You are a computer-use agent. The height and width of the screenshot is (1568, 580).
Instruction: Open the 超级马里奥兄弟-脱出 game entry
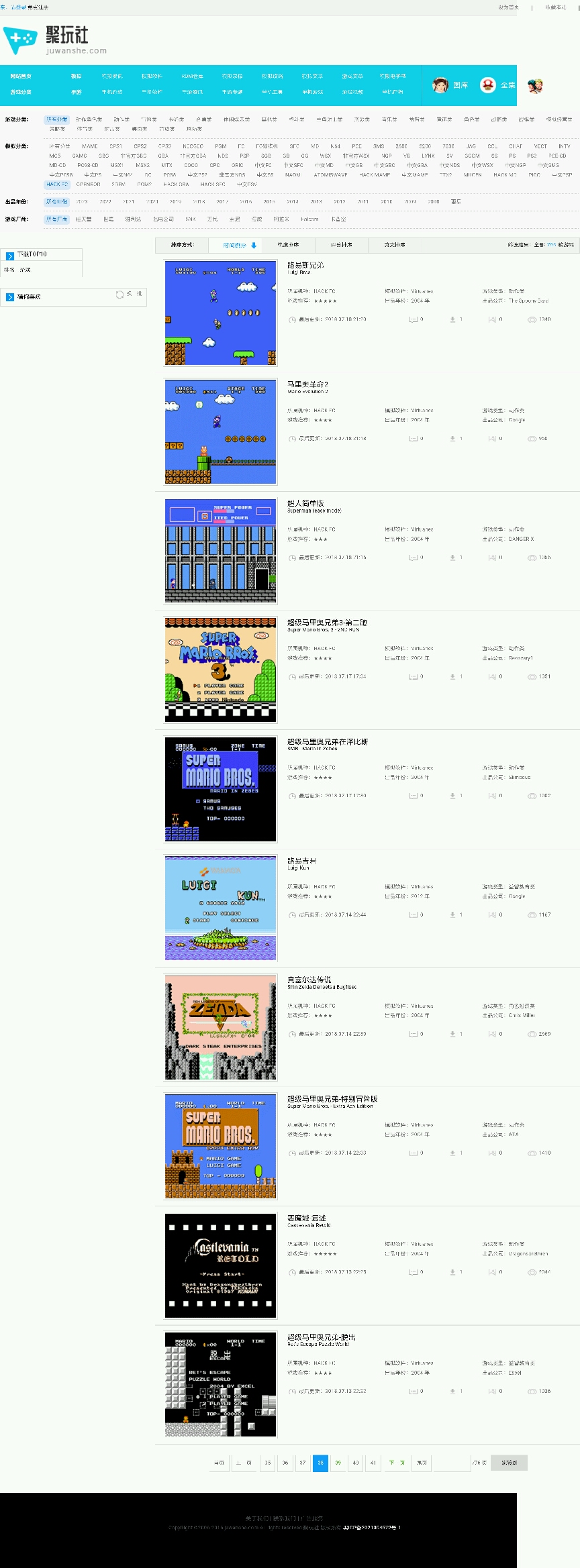321,1337
